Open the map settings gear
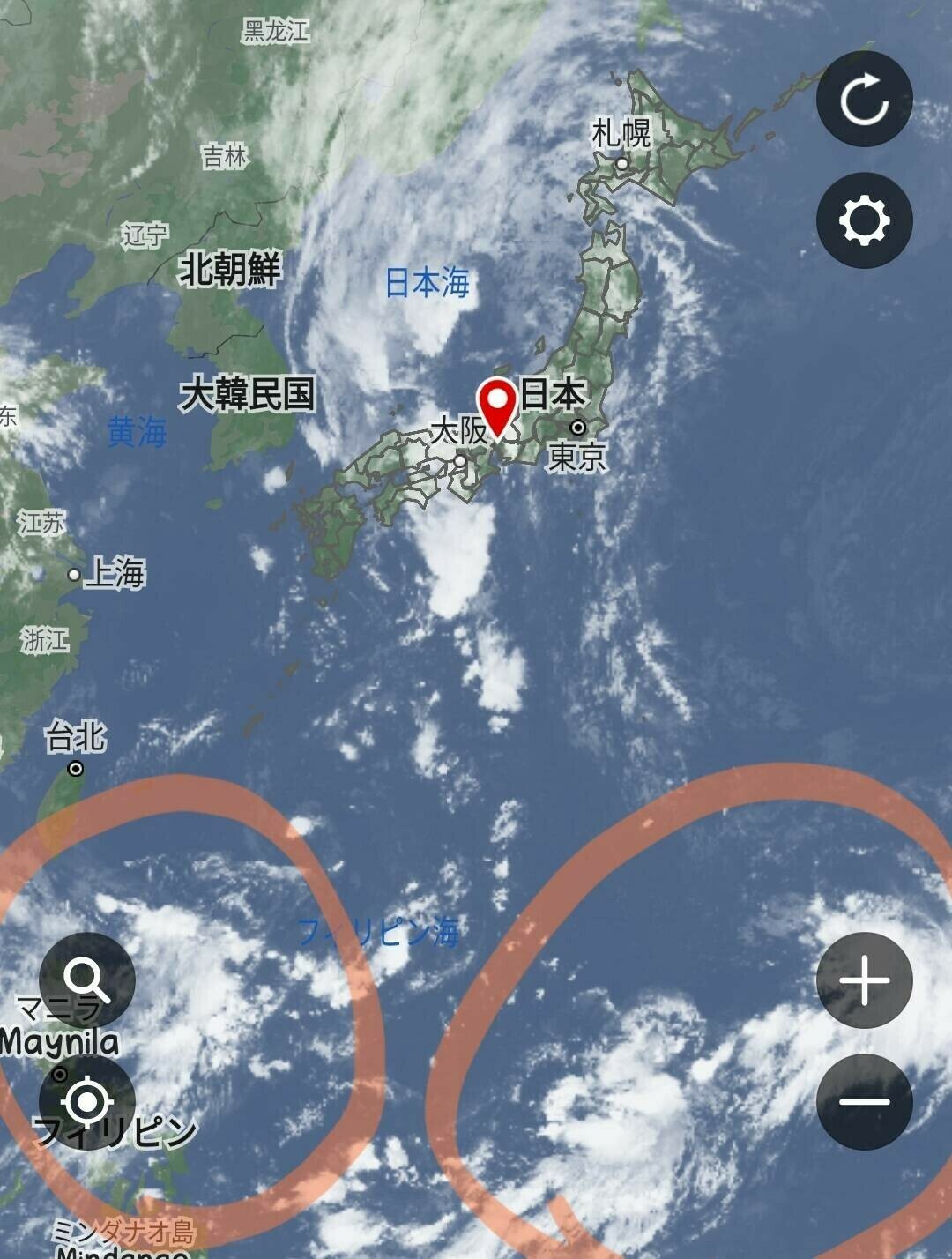This screenshot has height=1259, width=952. pos(864,220)
